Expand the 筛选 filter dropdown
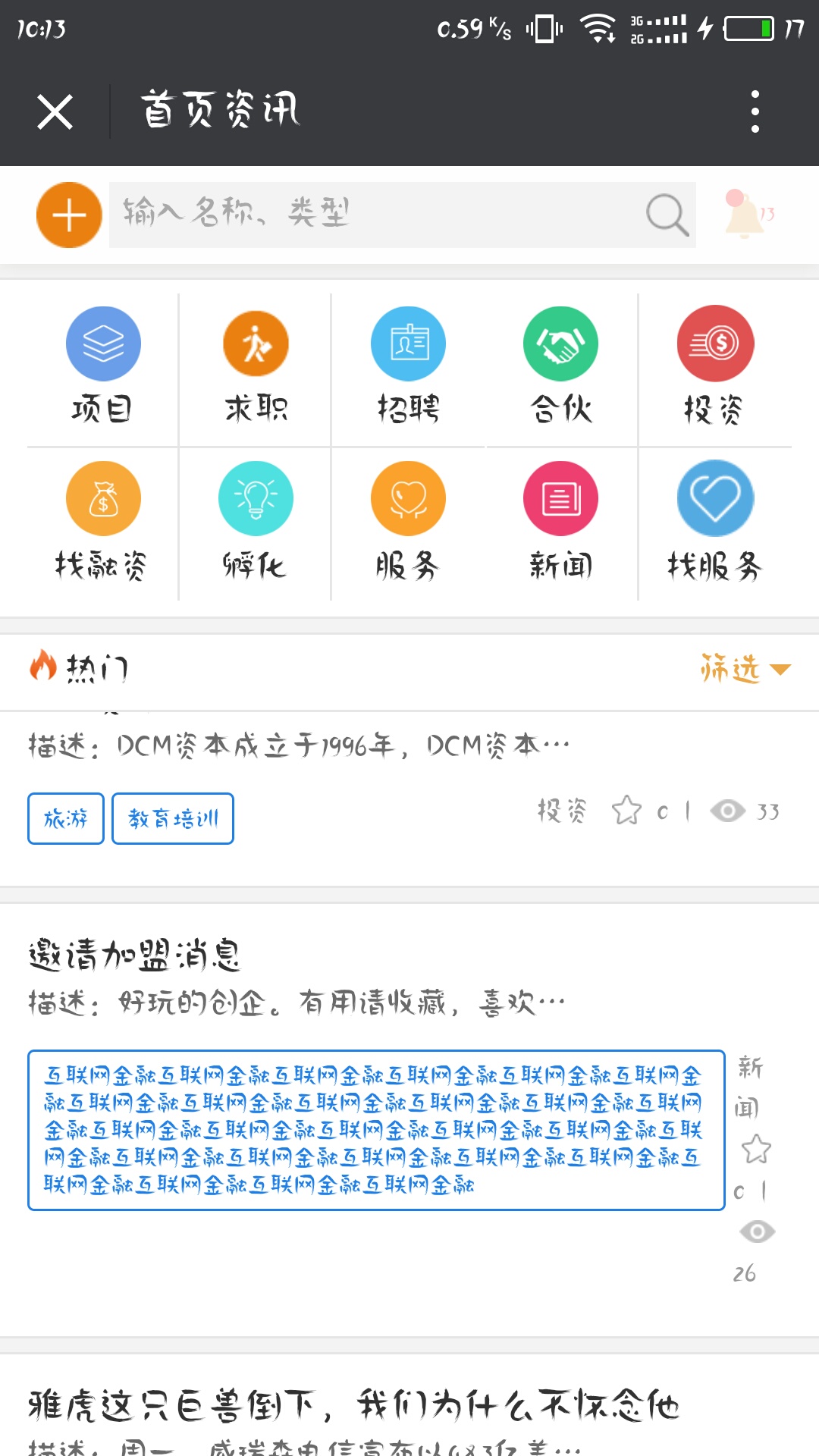This screenshot has width=819, height=1456. pyautogui.click(x=745, y=669)
